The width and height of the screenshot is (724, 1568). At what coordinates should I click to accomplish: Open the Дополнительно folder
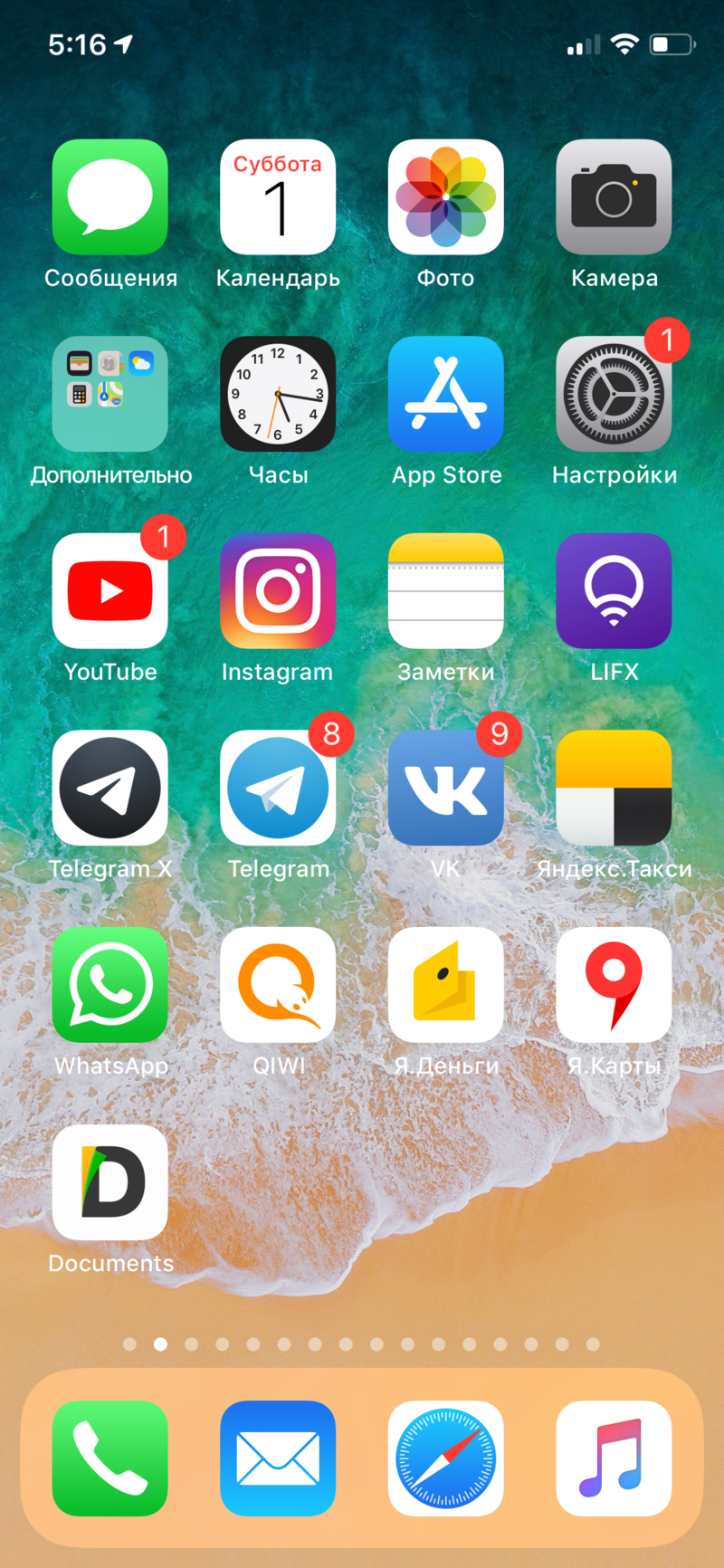tap(110, 394)
